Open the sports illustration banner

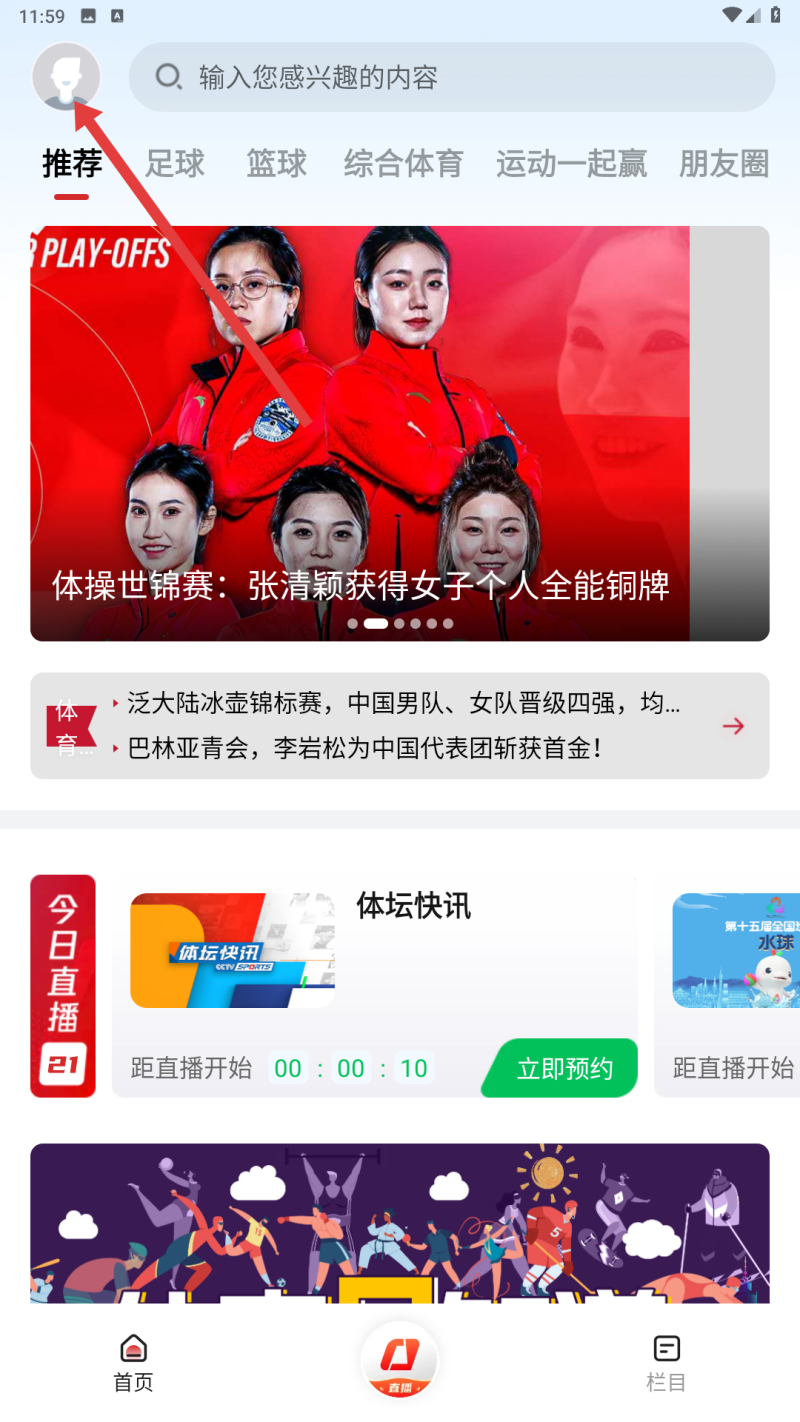point(400,1222)
